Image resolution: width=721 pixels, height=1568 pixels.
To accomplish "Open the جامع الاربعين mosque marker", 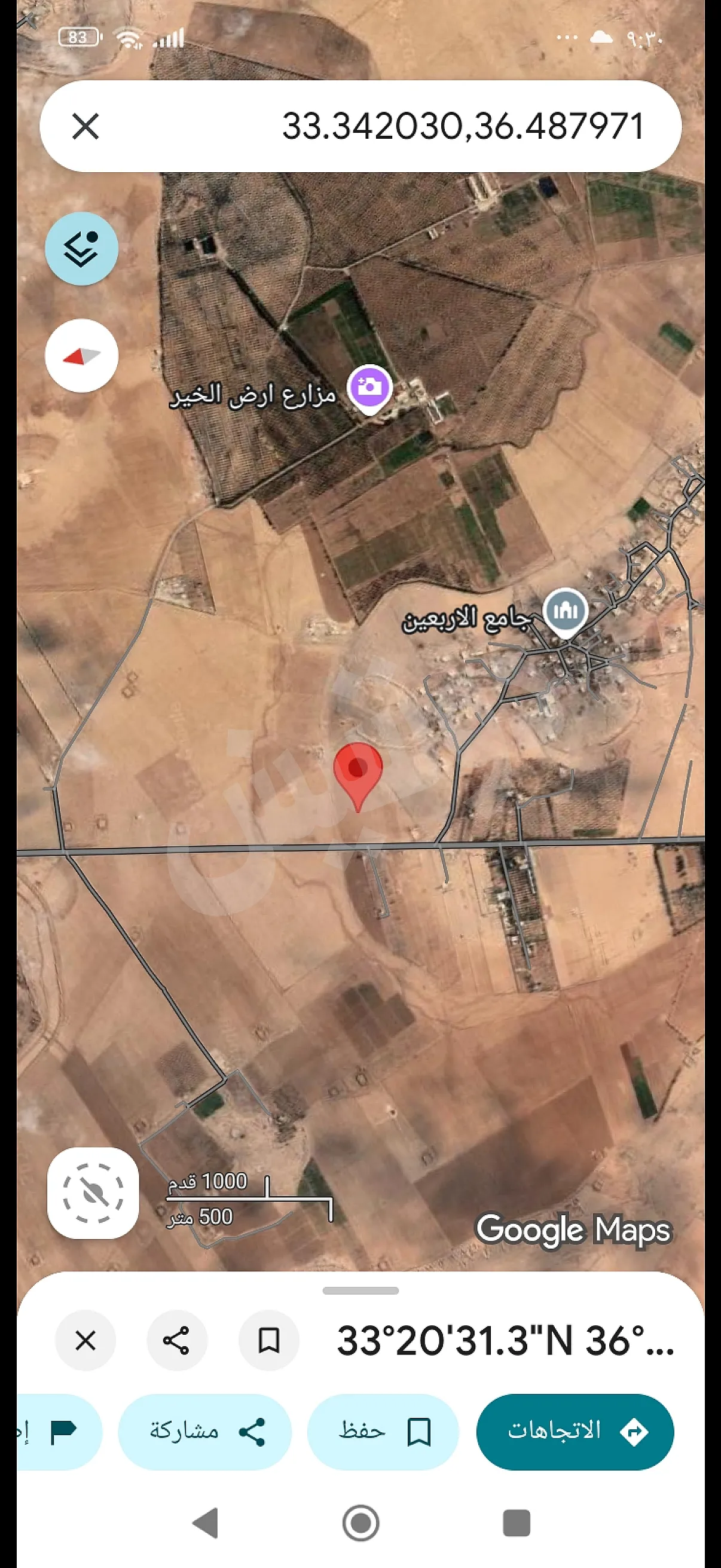I will (x=565, y=612).
